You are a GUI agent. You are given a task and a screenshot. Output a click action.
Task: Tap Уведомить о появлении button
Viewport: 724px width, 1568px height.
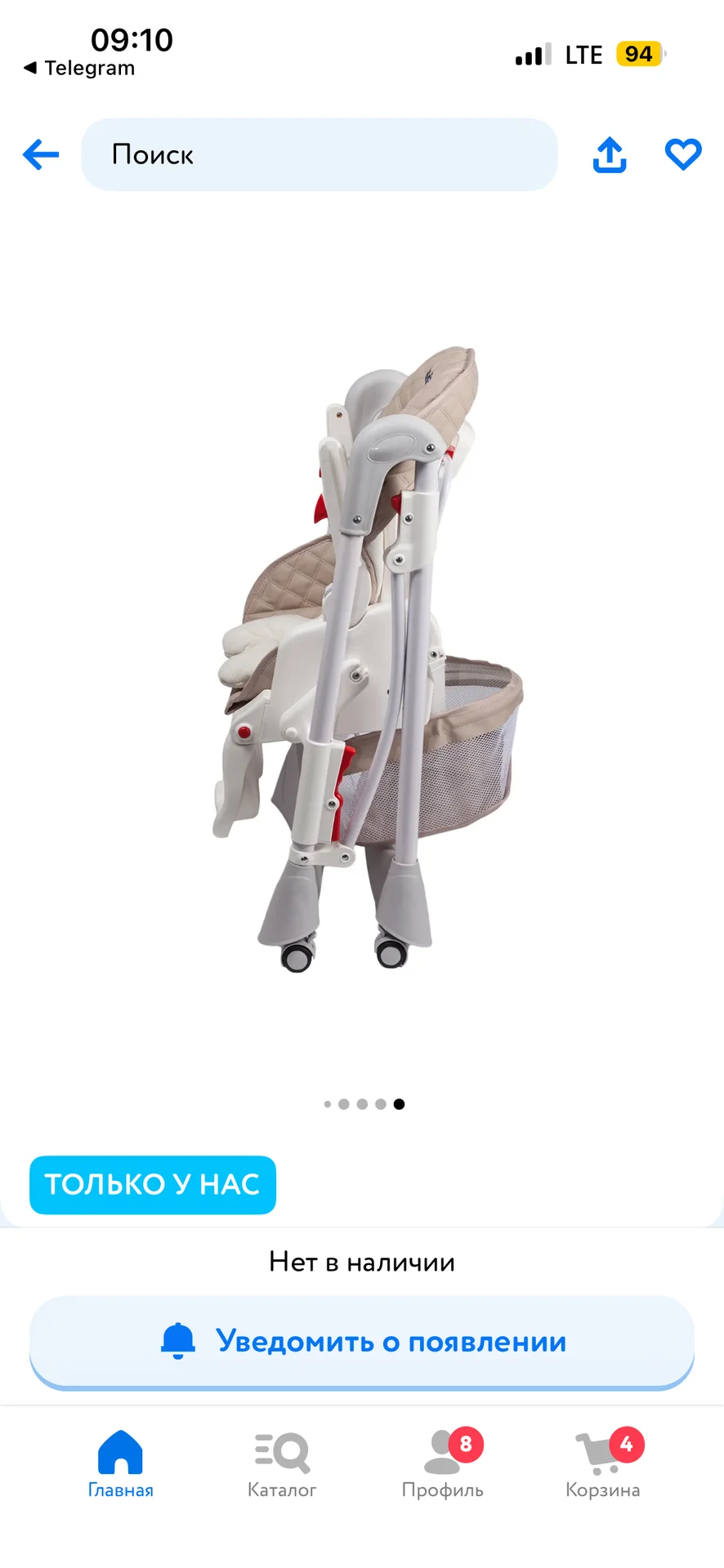(x=362, y=1342)
